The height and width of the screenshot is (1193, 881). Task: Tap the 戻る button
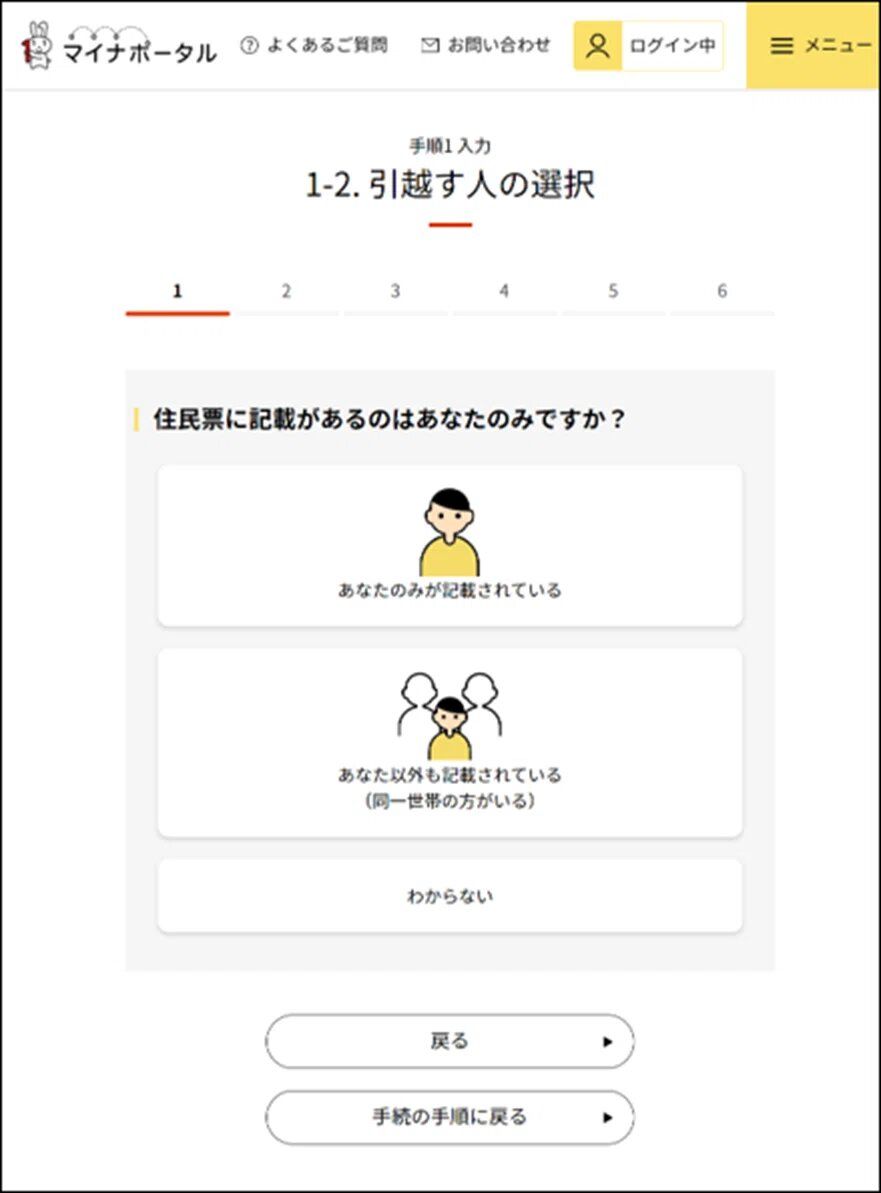coord(449,1041)
